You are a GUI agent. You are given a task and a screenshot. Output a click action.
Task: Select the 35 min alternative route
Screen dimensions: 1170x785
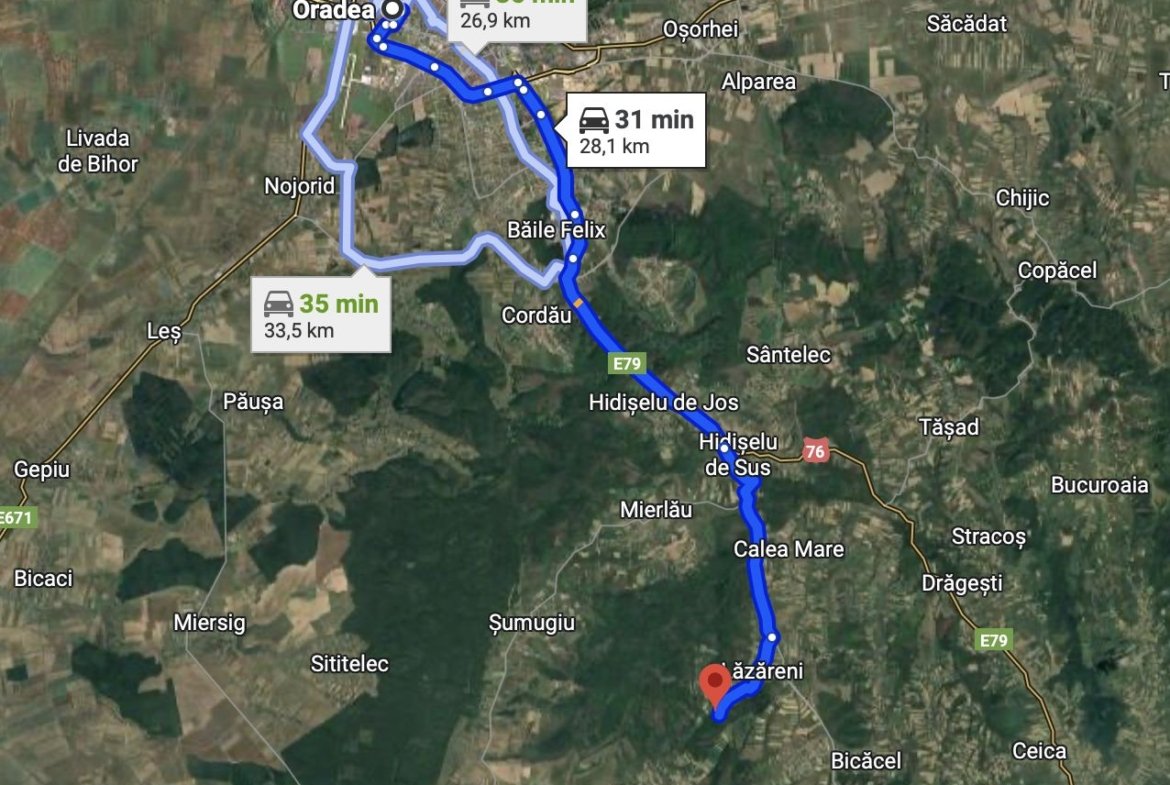(321, 314)
